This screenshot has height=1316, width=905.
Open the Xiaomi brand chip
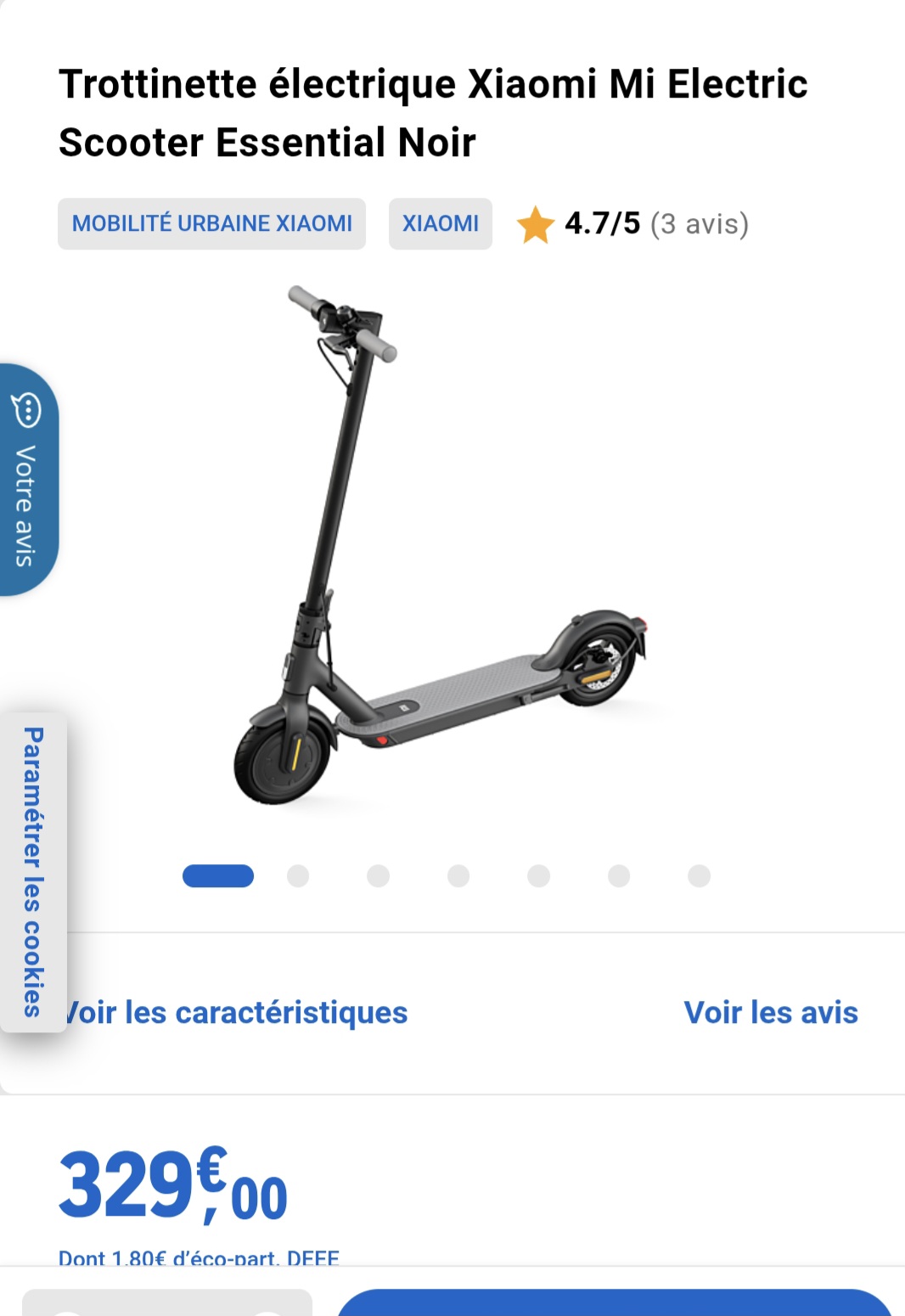pos(440,224)
